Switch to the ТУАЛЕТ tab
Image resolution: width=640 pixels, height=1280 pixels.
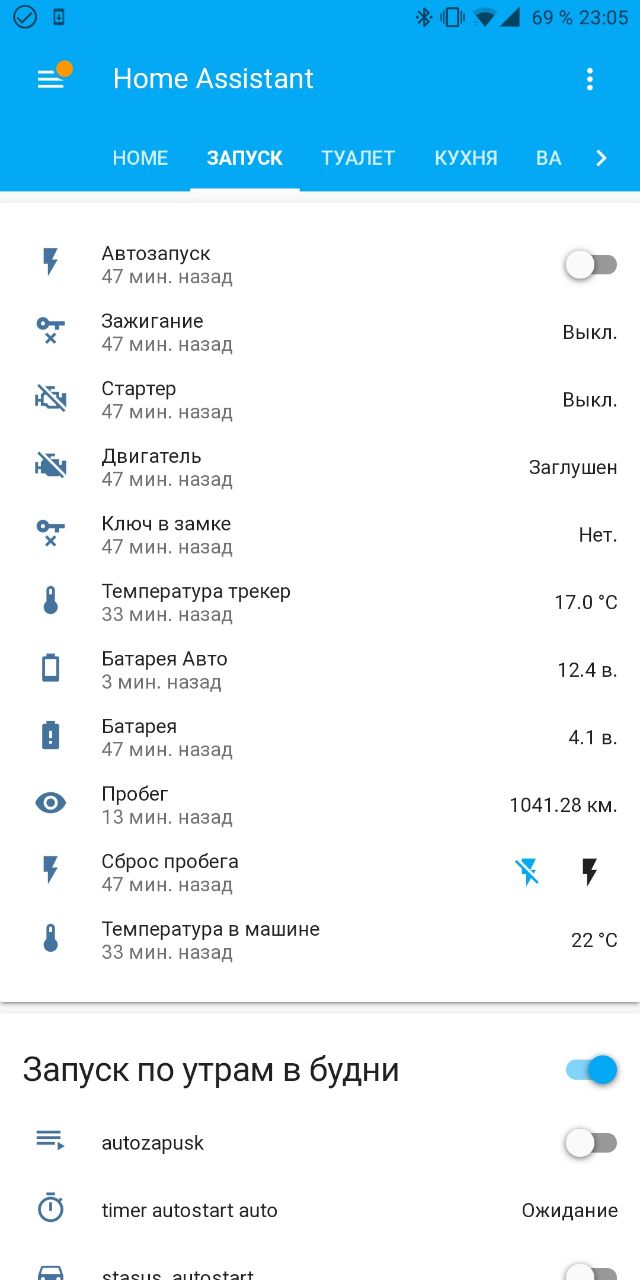(358, 158)
